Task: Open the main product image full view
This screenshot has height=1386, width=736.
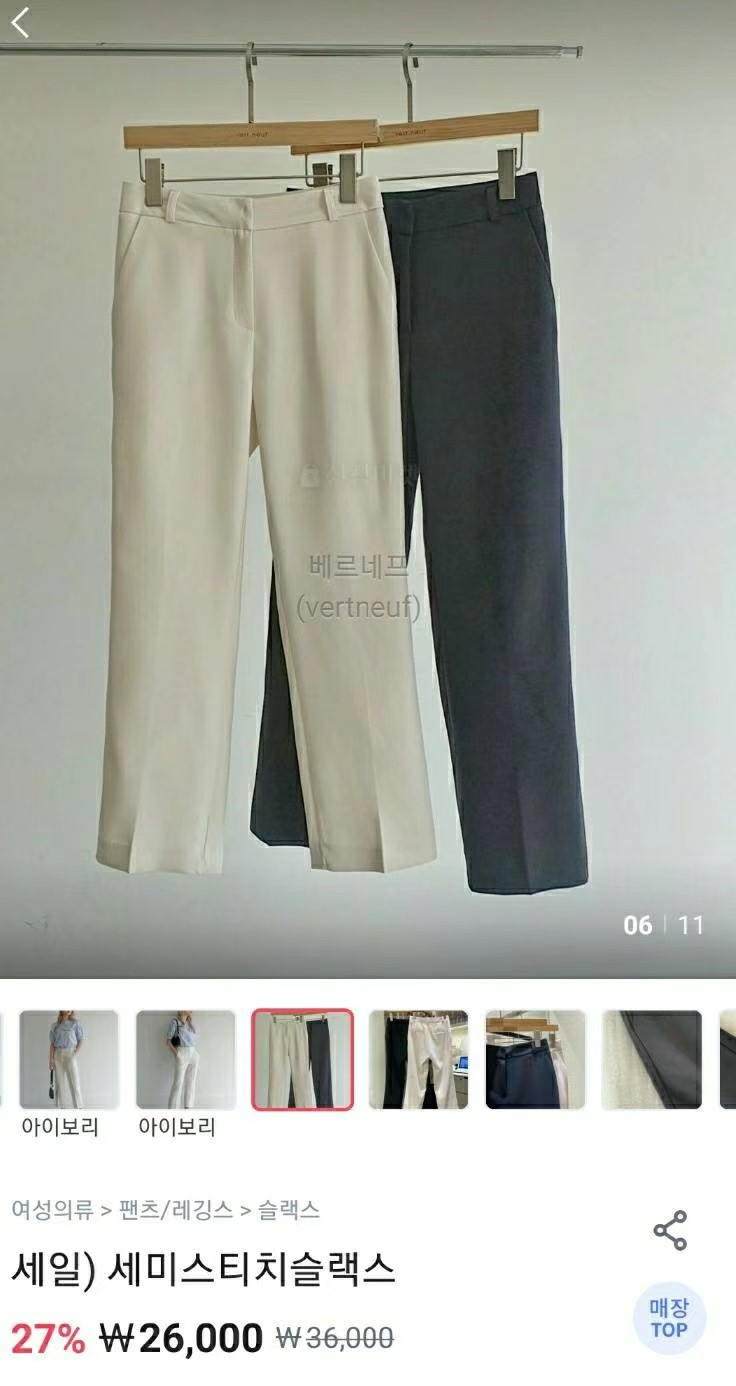Action: [368, 500]
